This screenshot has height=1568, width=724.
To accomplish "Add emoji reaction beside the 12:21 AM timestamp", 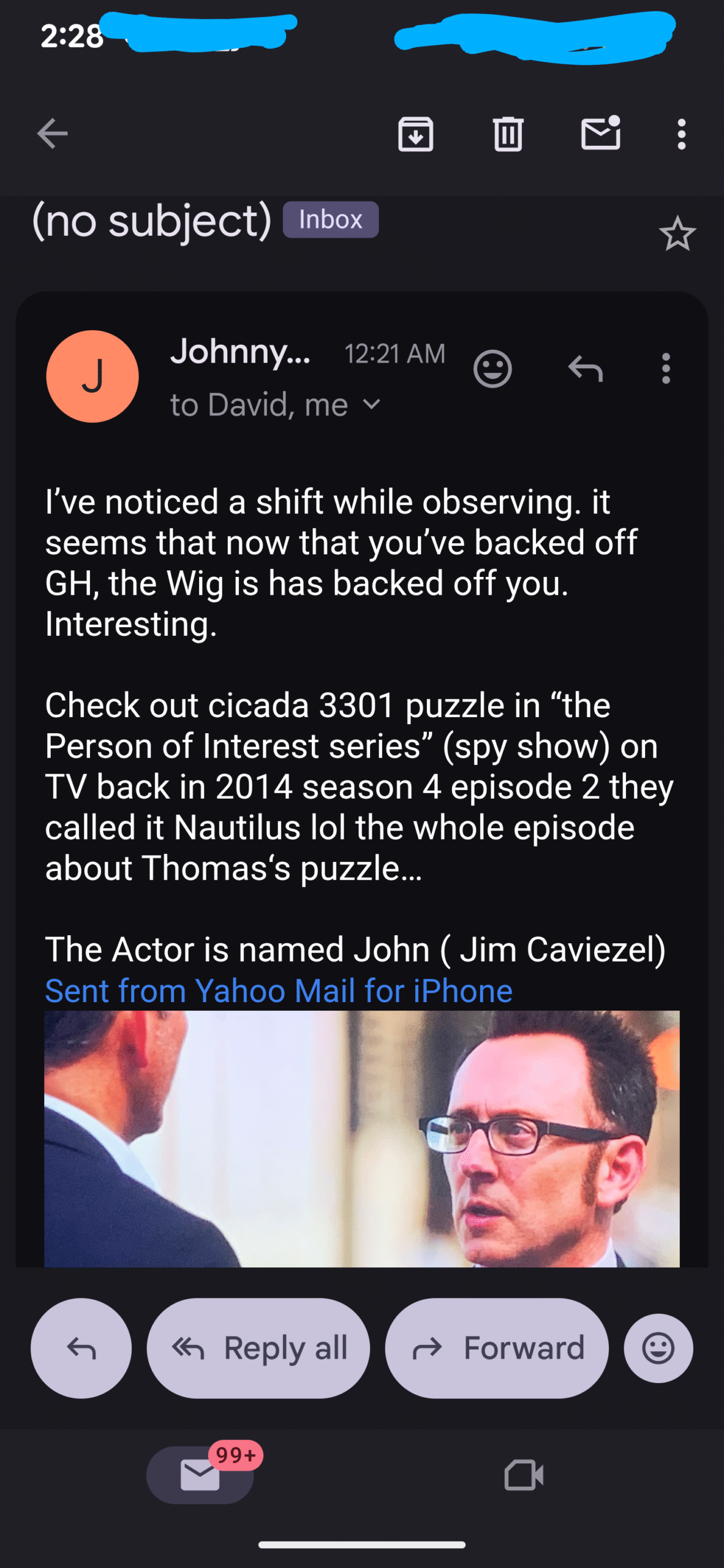I will pyautogui.click(x=492, y=369).
